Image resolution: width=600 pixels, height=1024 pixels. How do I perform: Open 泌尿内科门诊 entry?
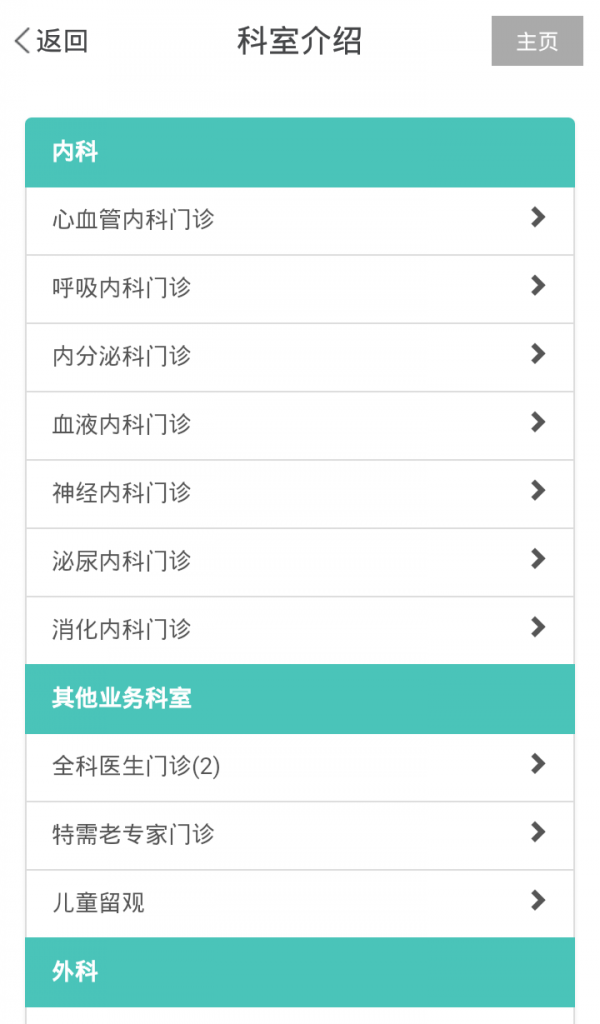click(x=300, y=561)
